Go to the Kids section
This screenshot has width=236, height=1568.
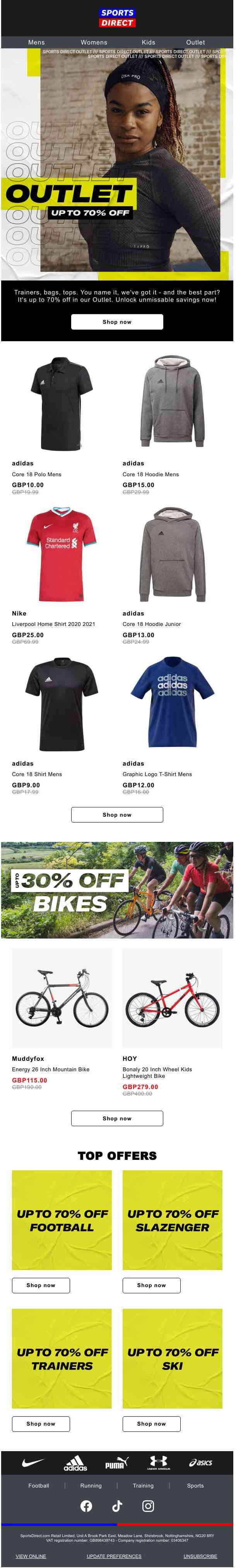[x=149, y=43]
